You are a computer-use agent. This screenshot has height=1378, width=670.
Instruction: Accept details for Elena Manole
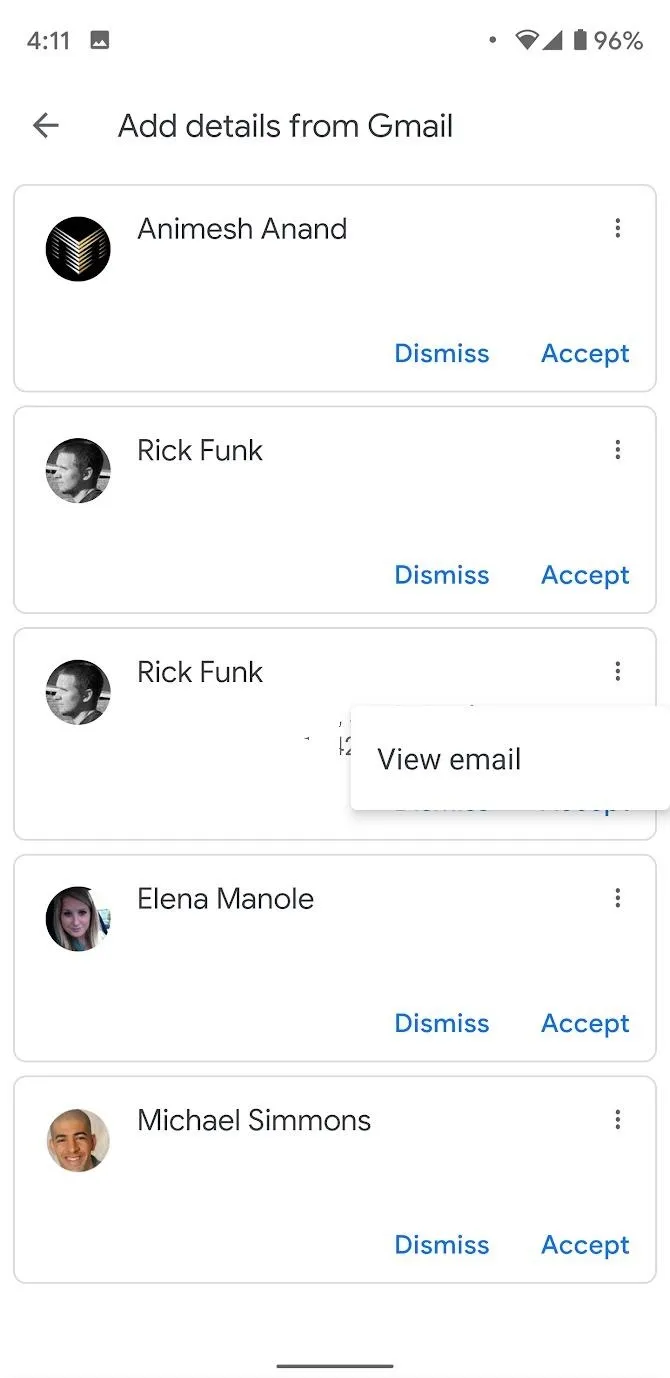pos(585,1023)
